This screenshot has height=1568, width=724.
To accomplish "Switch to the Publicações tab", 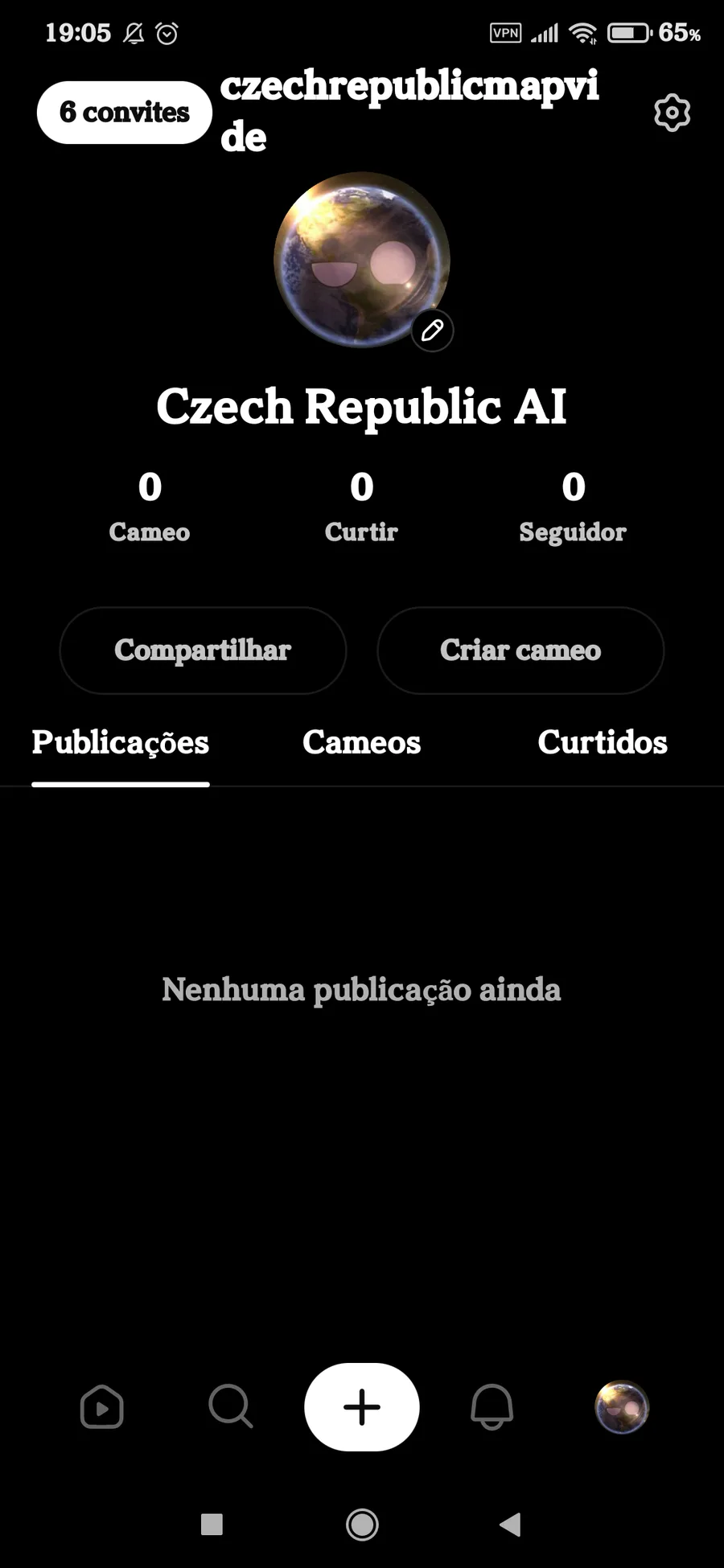I will [x=121, y=742].
